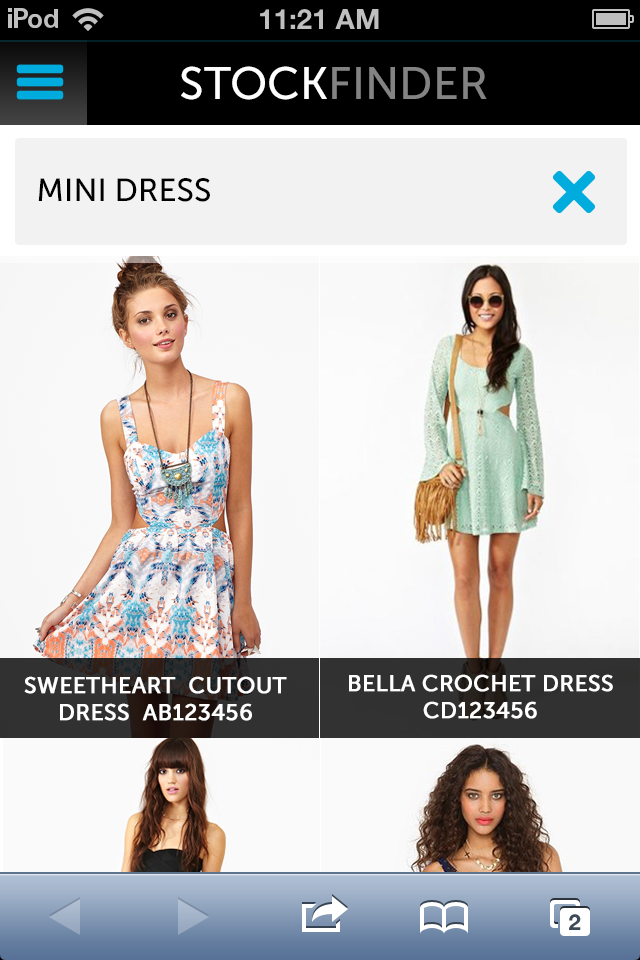The image size is (640, 960).
Task: Open the hamburger menu
Action: [x=41, y=82]
